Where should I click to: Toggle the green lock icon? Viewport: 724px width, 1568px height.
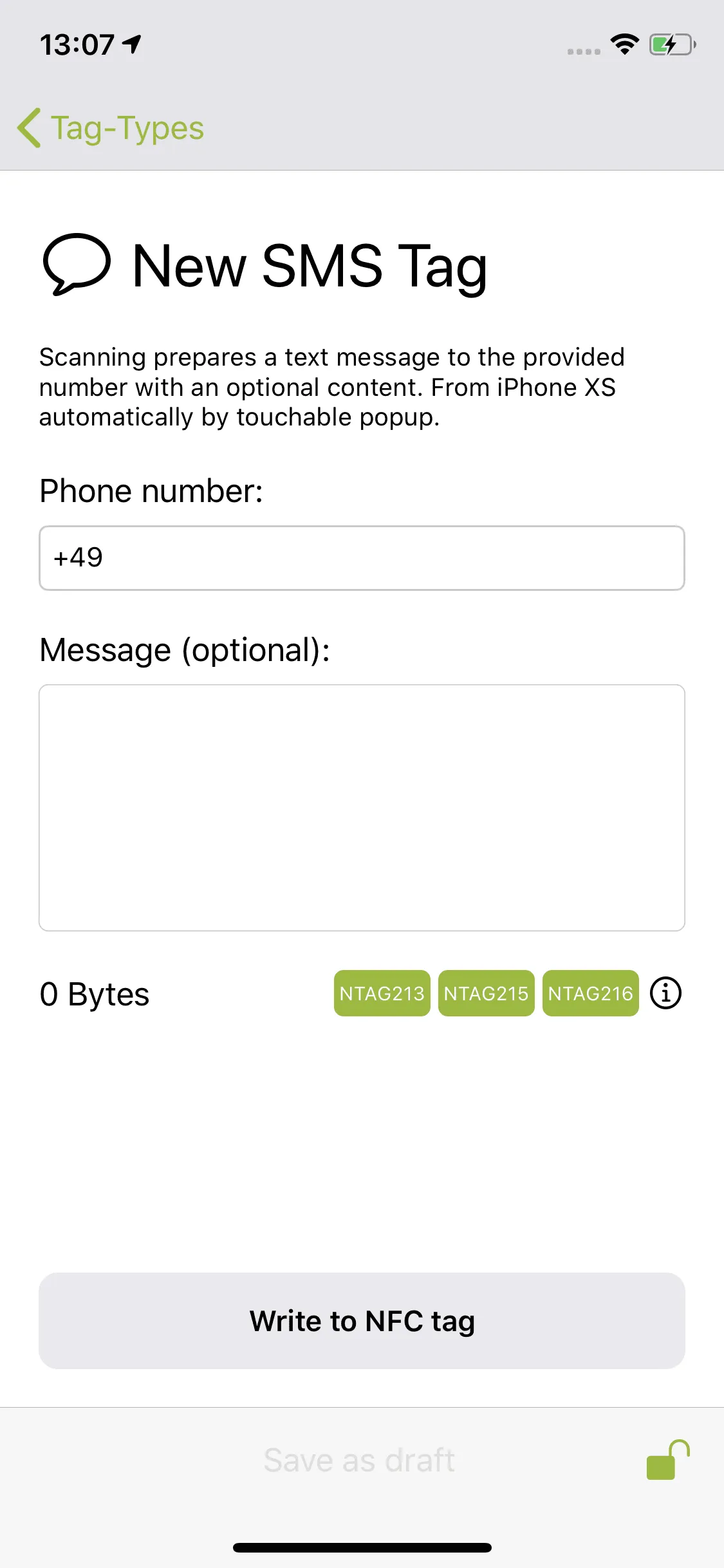pos(668,1460)
